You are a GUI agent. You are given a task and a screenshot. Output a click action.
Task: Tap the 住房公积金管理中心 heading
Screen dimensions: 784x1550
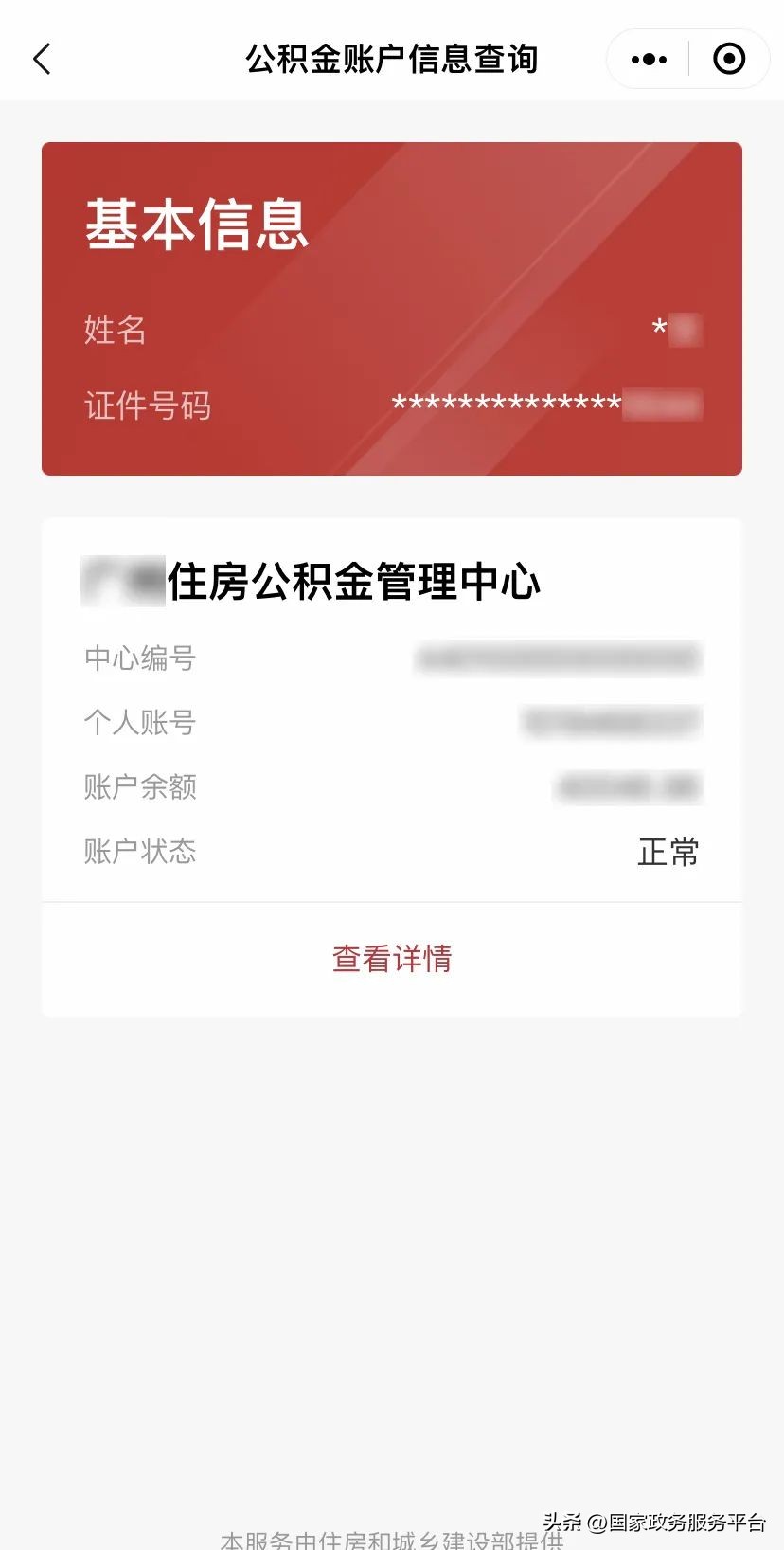pos(352,584)
